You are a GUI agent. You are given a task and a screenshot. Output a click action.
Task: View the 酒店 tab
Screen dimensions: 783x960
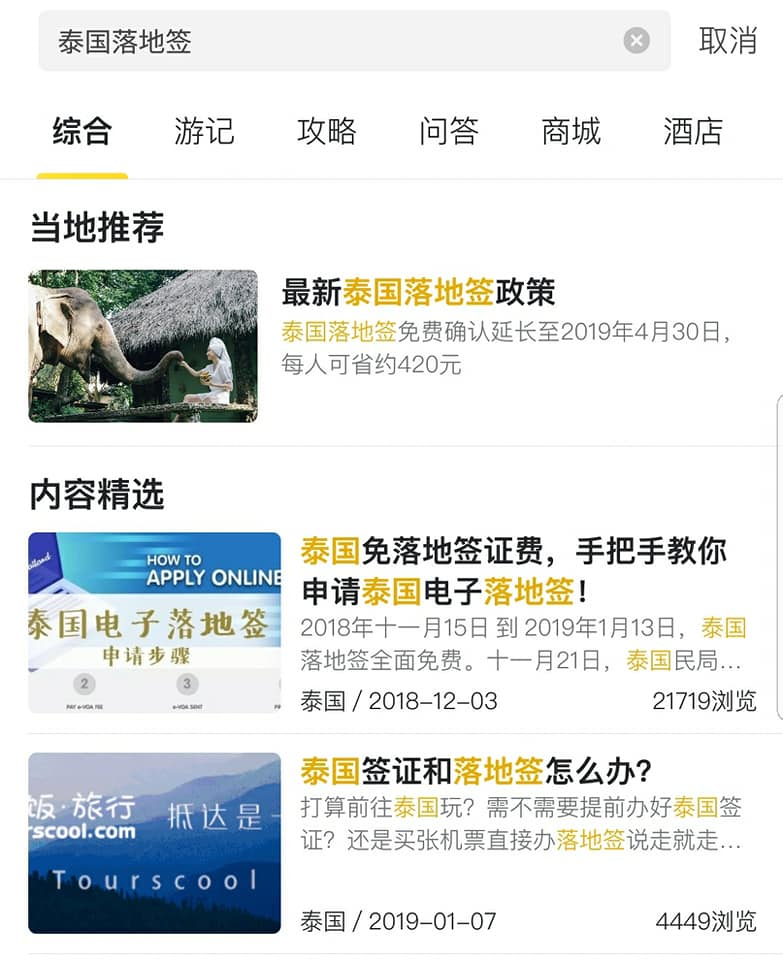point(693,131)
